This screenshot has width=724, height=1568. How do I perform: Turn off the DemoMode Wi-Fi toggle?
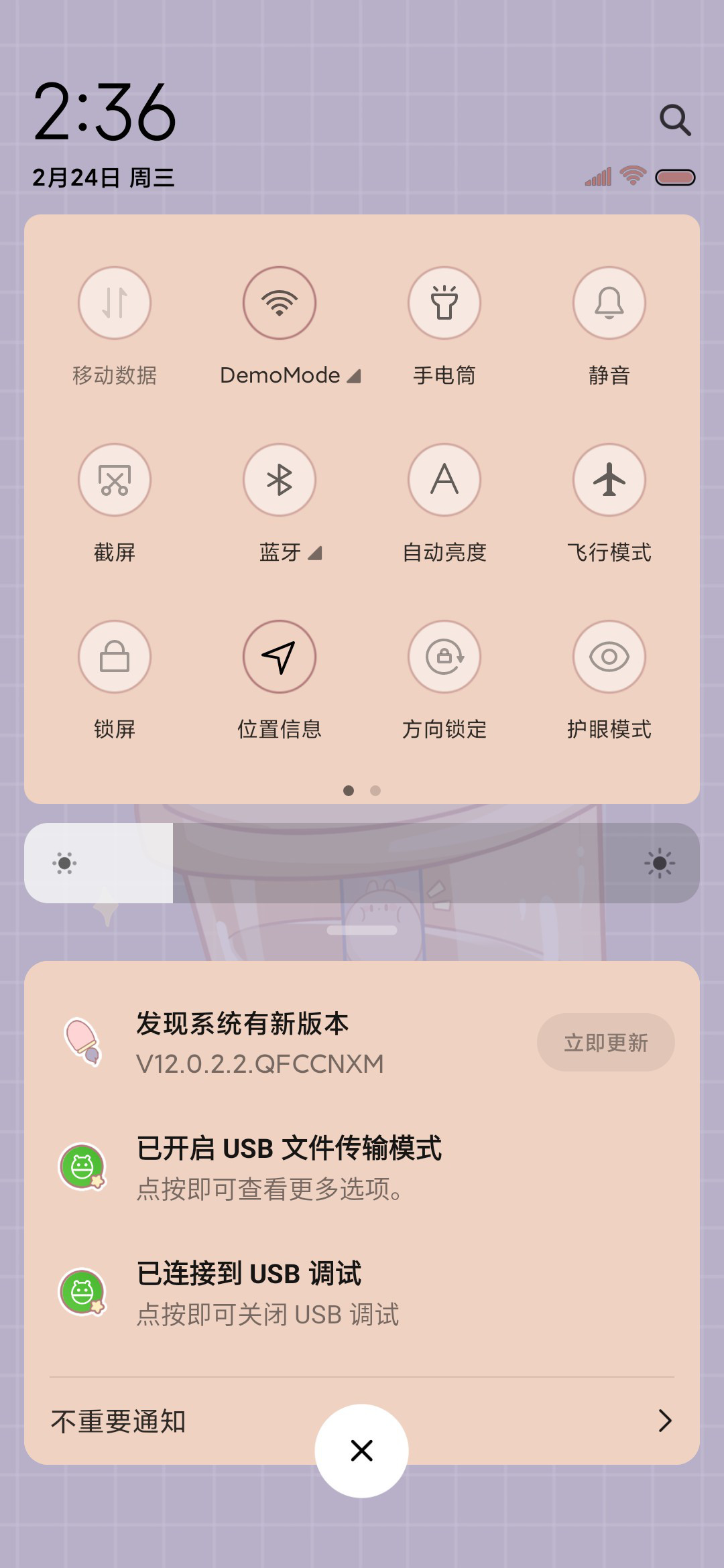click(x=280, y=303)
